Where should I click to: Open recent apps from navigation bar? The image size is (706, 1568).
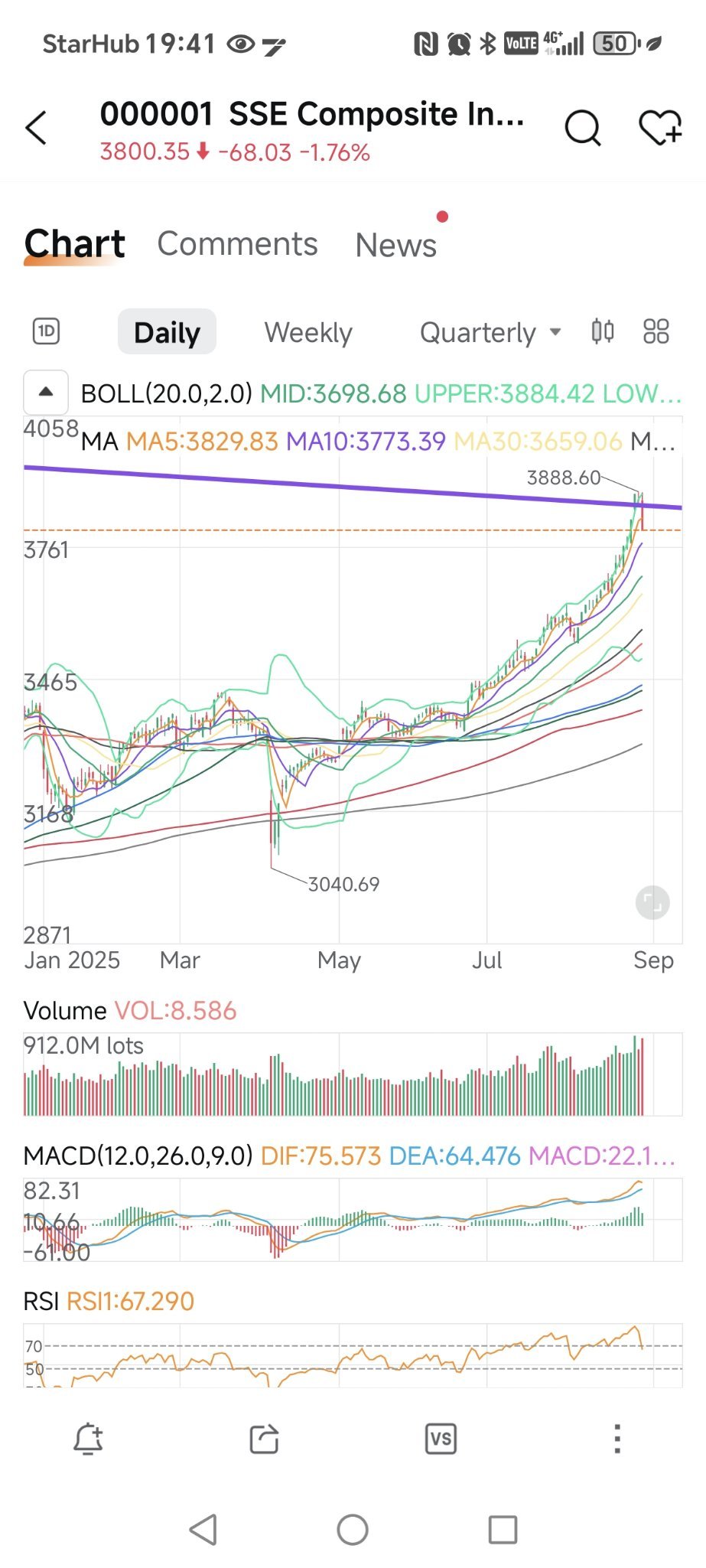point(503,1530)
